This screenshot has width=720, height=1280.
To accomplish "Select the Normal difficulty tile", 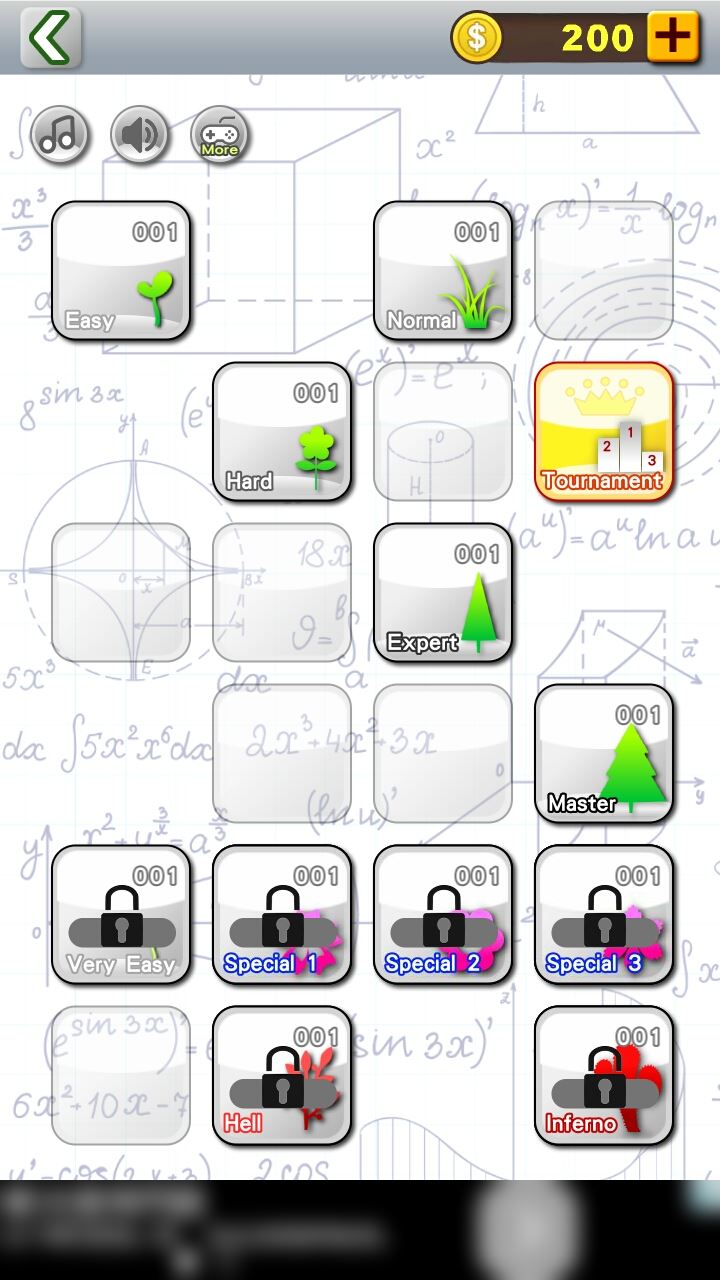I will pyautogui.click(x=443, y=271).
